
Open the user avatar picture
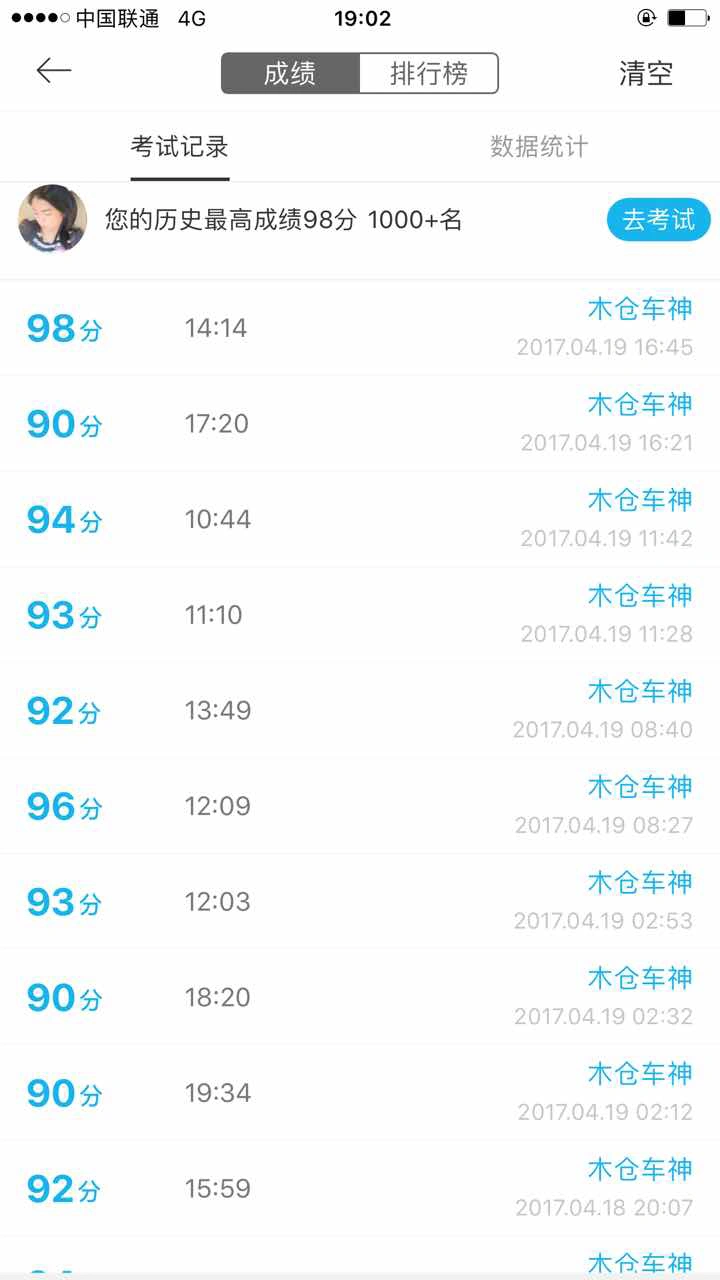coord(52,218)
